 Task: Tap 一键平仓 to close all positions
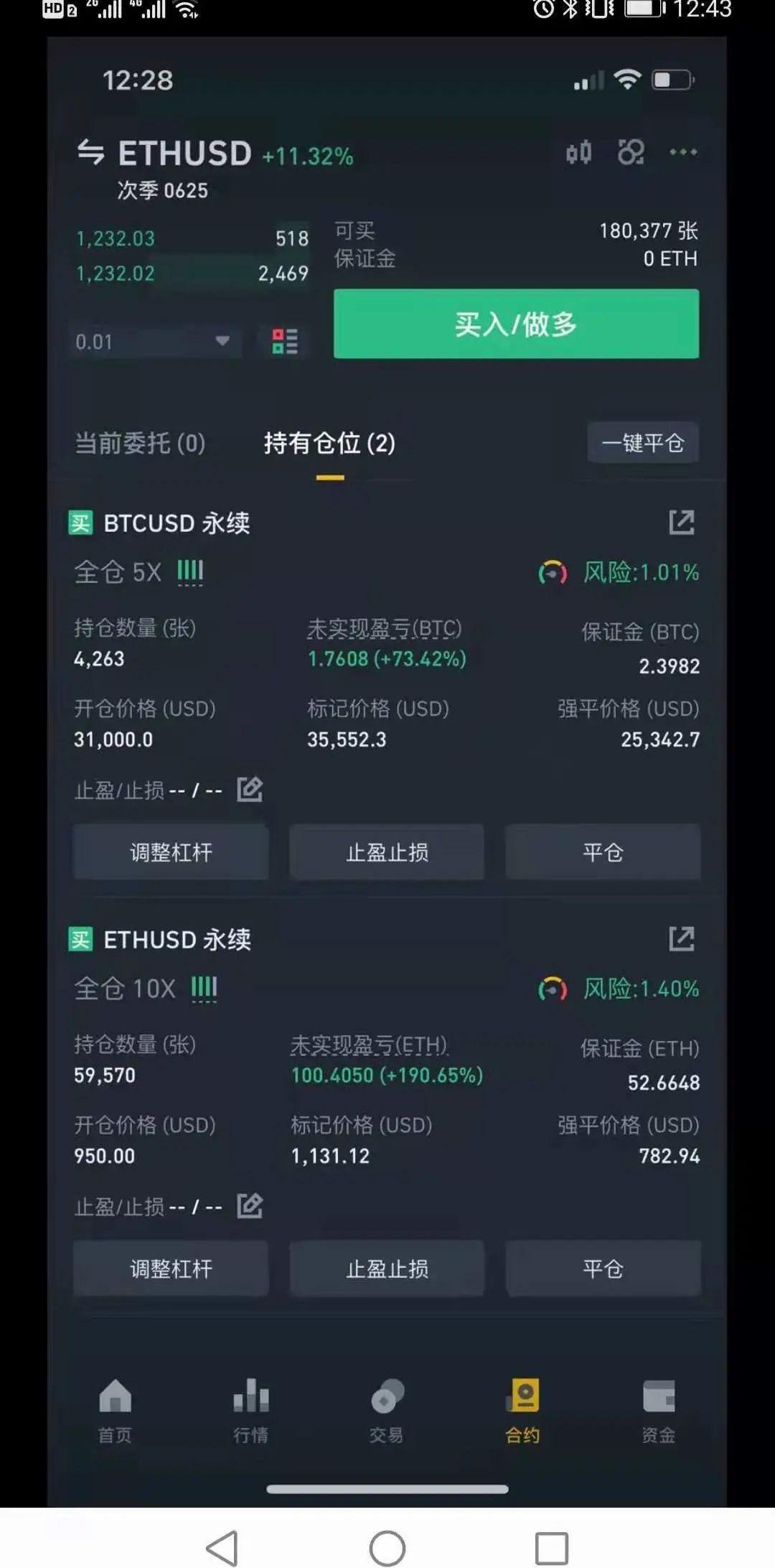pyautogui.click(x=642, y=443)
